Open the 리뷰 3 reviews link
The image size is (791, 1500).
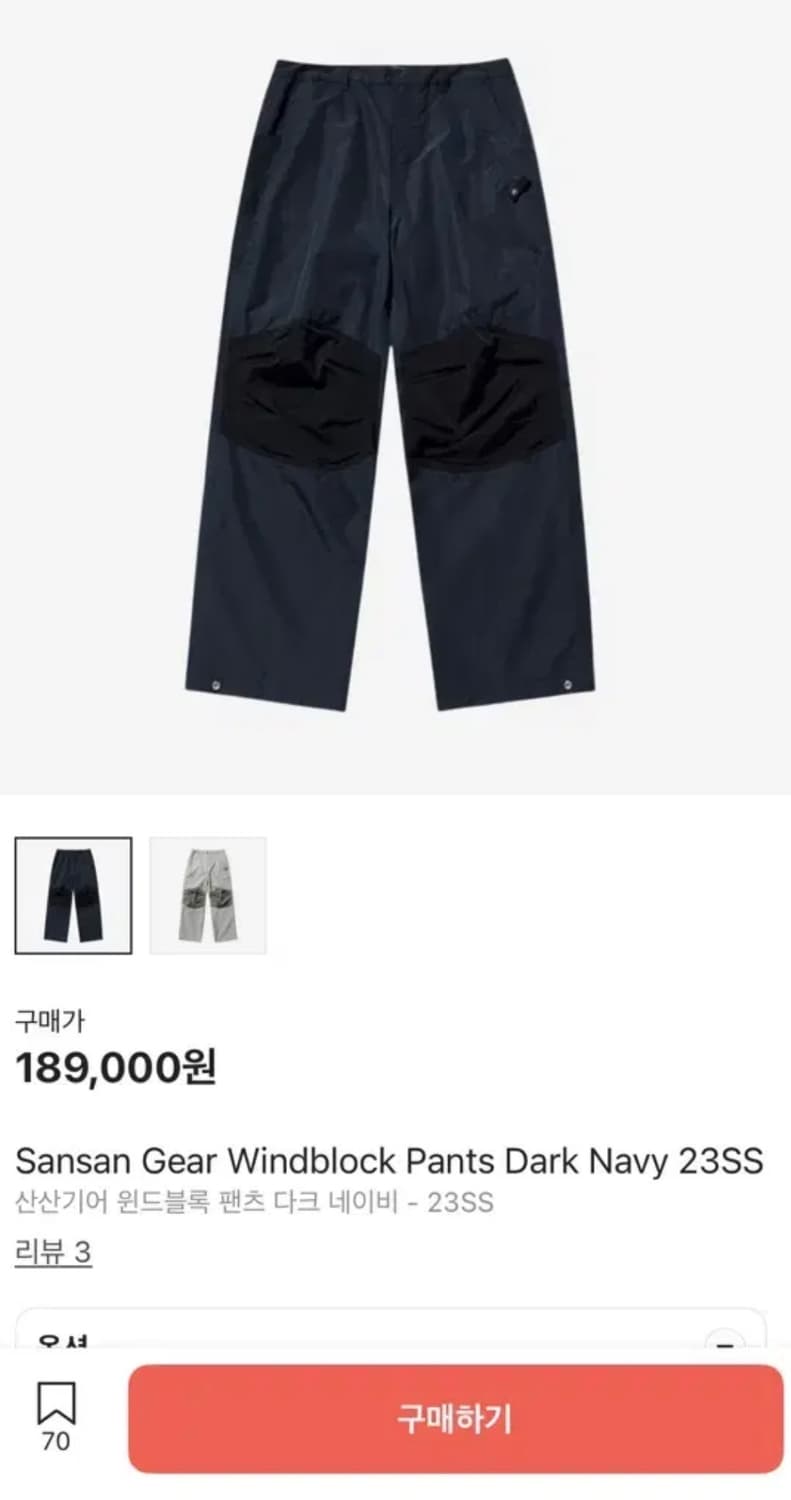53,1252
